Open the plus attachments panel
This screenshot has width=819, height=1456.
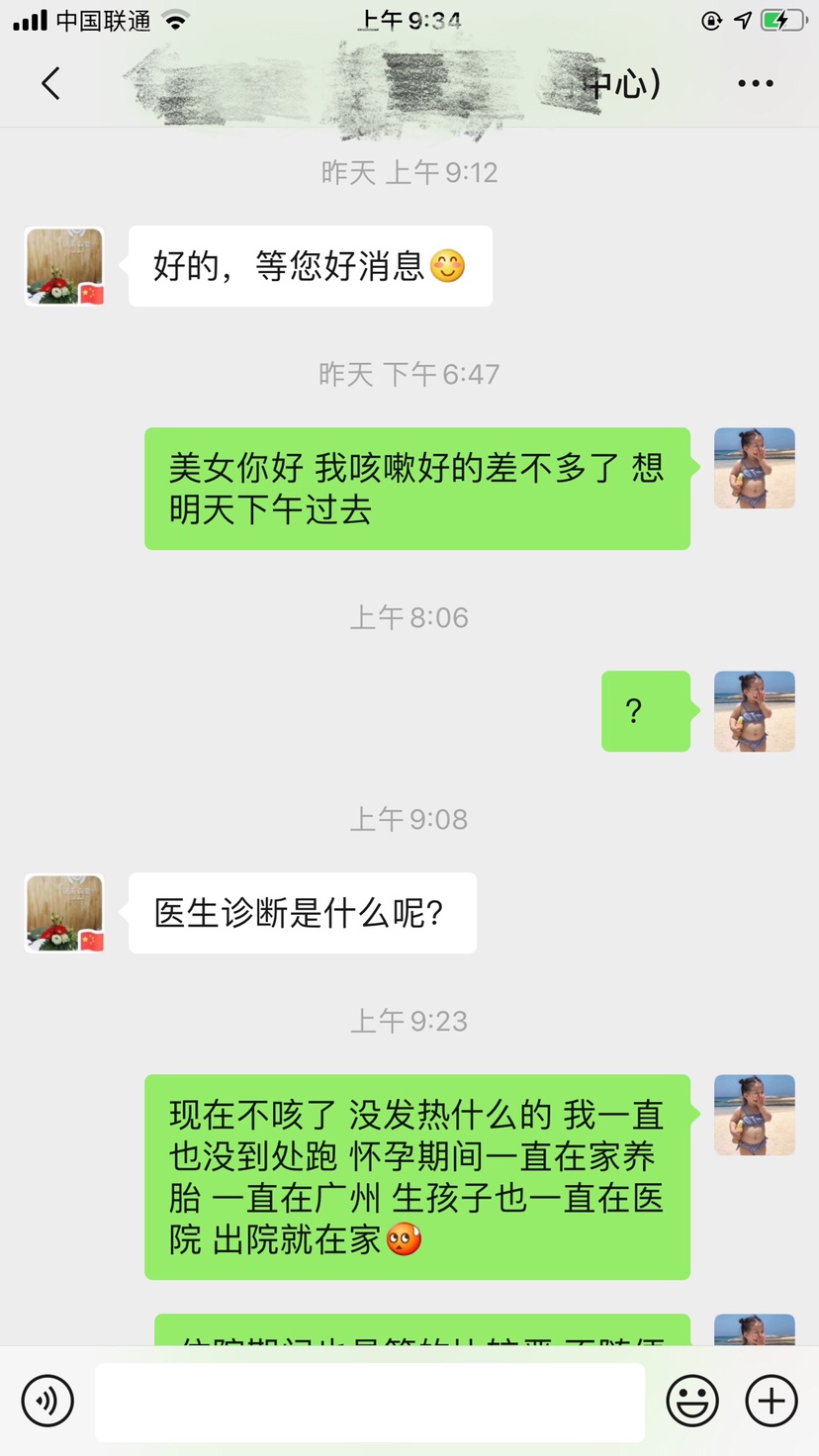click(x=772, y=1401)
